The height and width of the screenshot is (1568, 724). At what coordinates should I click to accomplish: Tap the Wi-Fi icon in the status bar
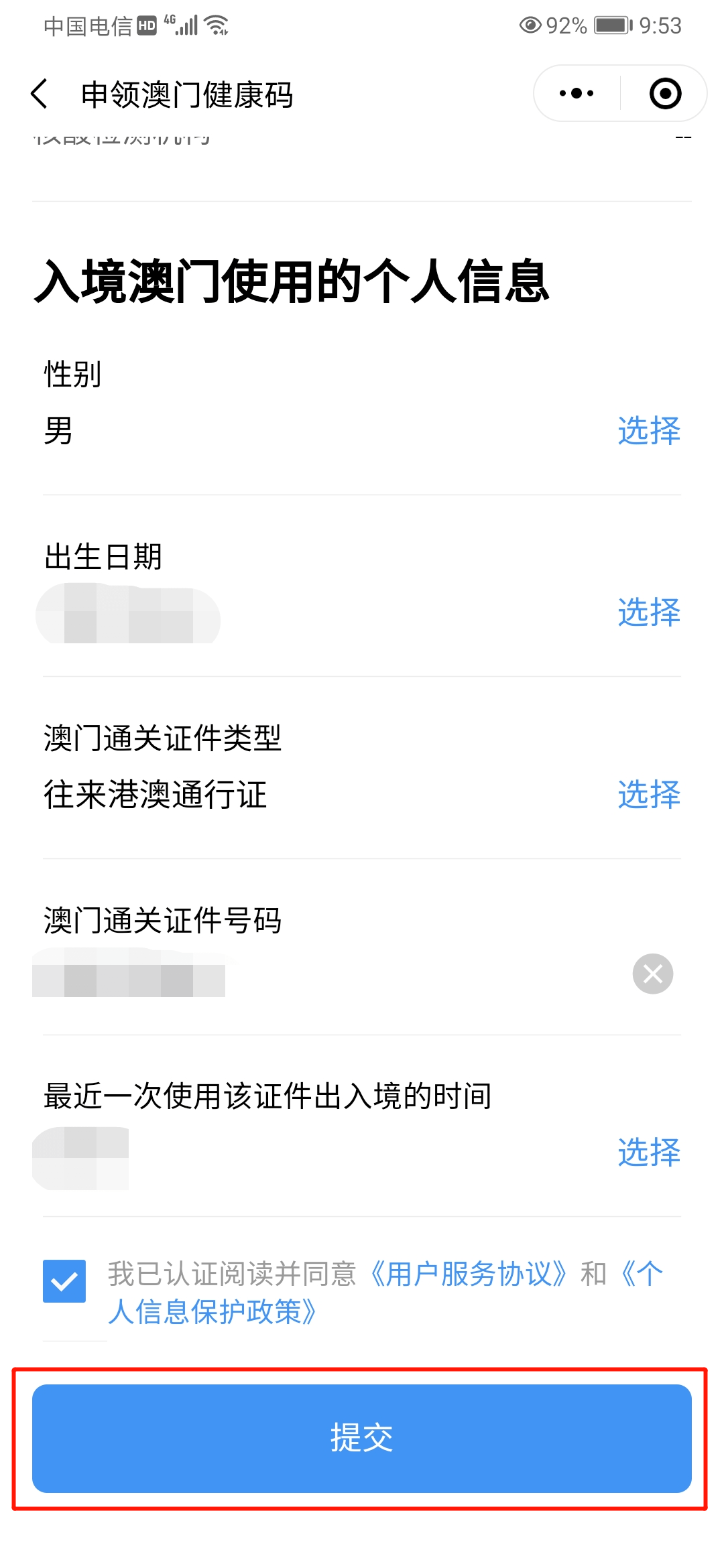(216, 25)
